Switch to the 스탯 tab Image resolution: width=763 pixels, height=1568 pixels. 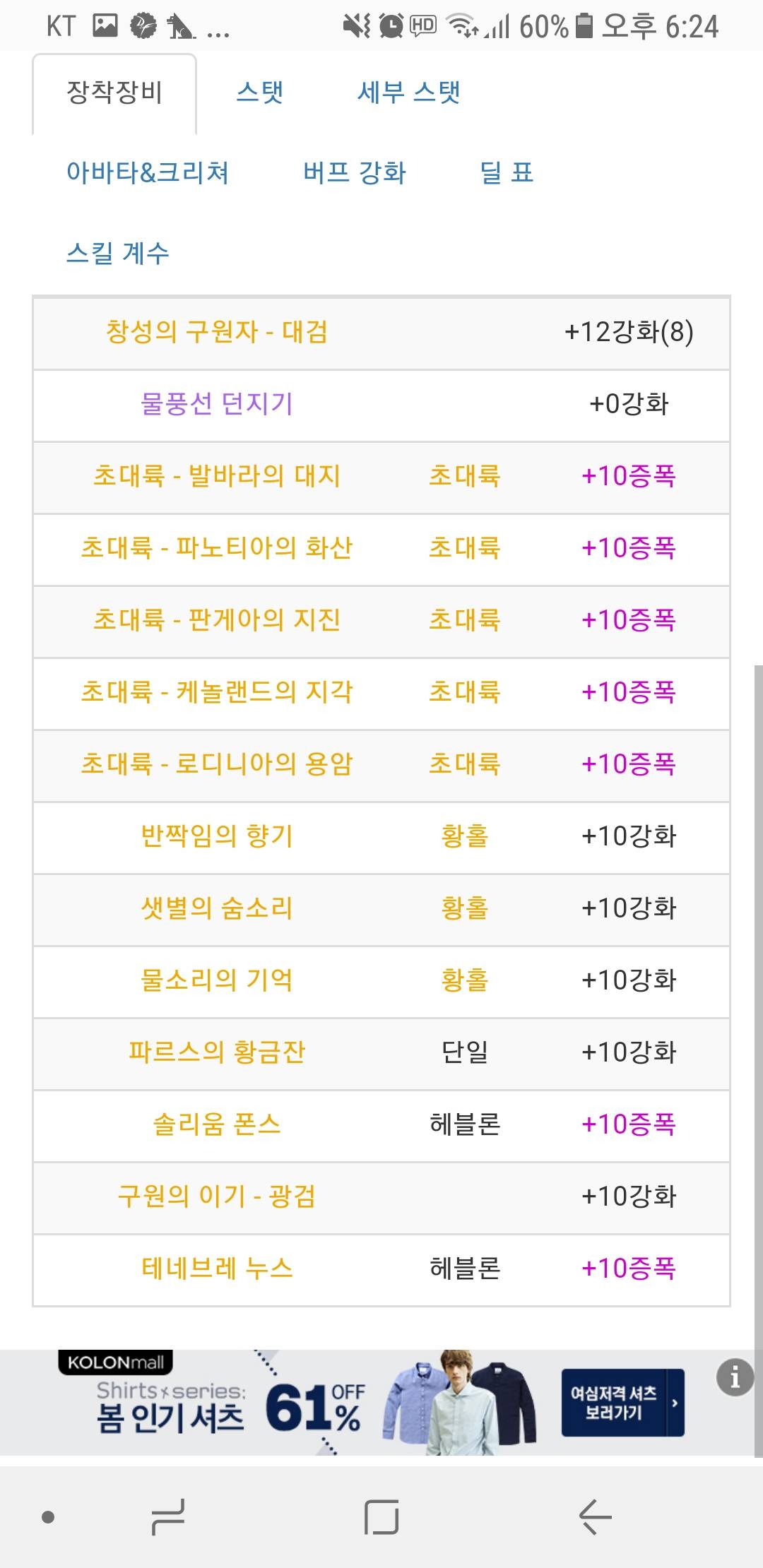[x=259, y=93]
